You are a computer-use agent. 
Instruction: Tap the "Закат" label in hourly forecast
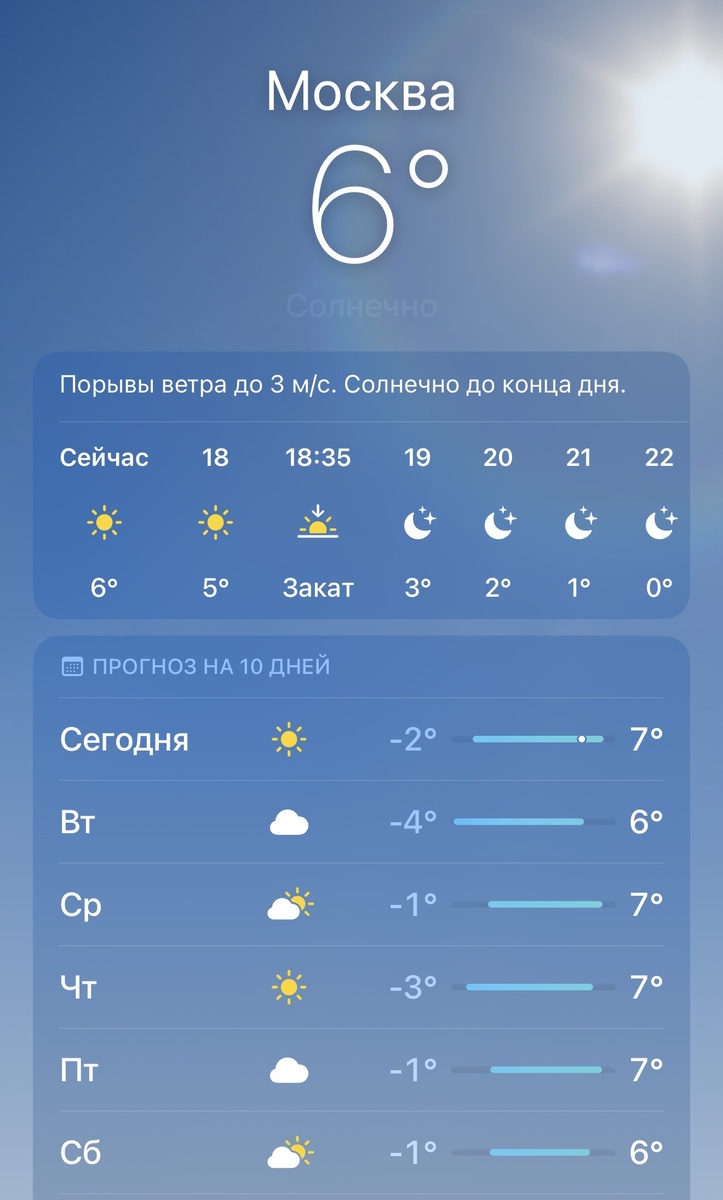pyautogui.click(x=317, y=587)
